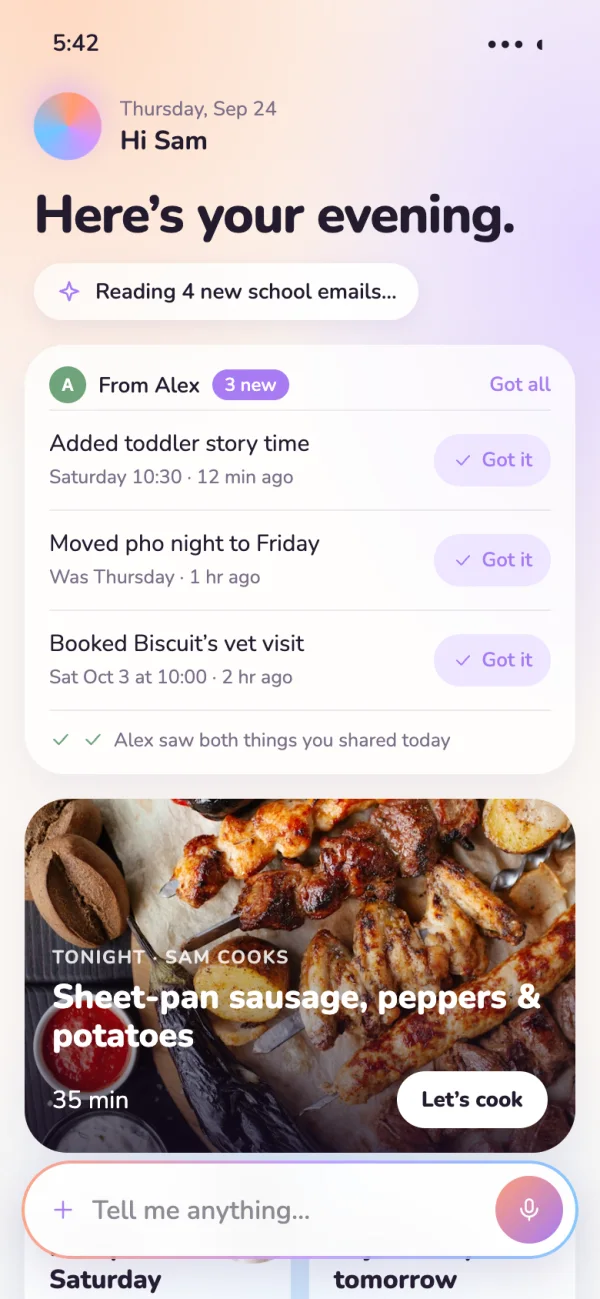The height and width of the screenshot is (1299, 600).
Task: Open the Reading 4 new school emails chip
Action: point(226,292)
